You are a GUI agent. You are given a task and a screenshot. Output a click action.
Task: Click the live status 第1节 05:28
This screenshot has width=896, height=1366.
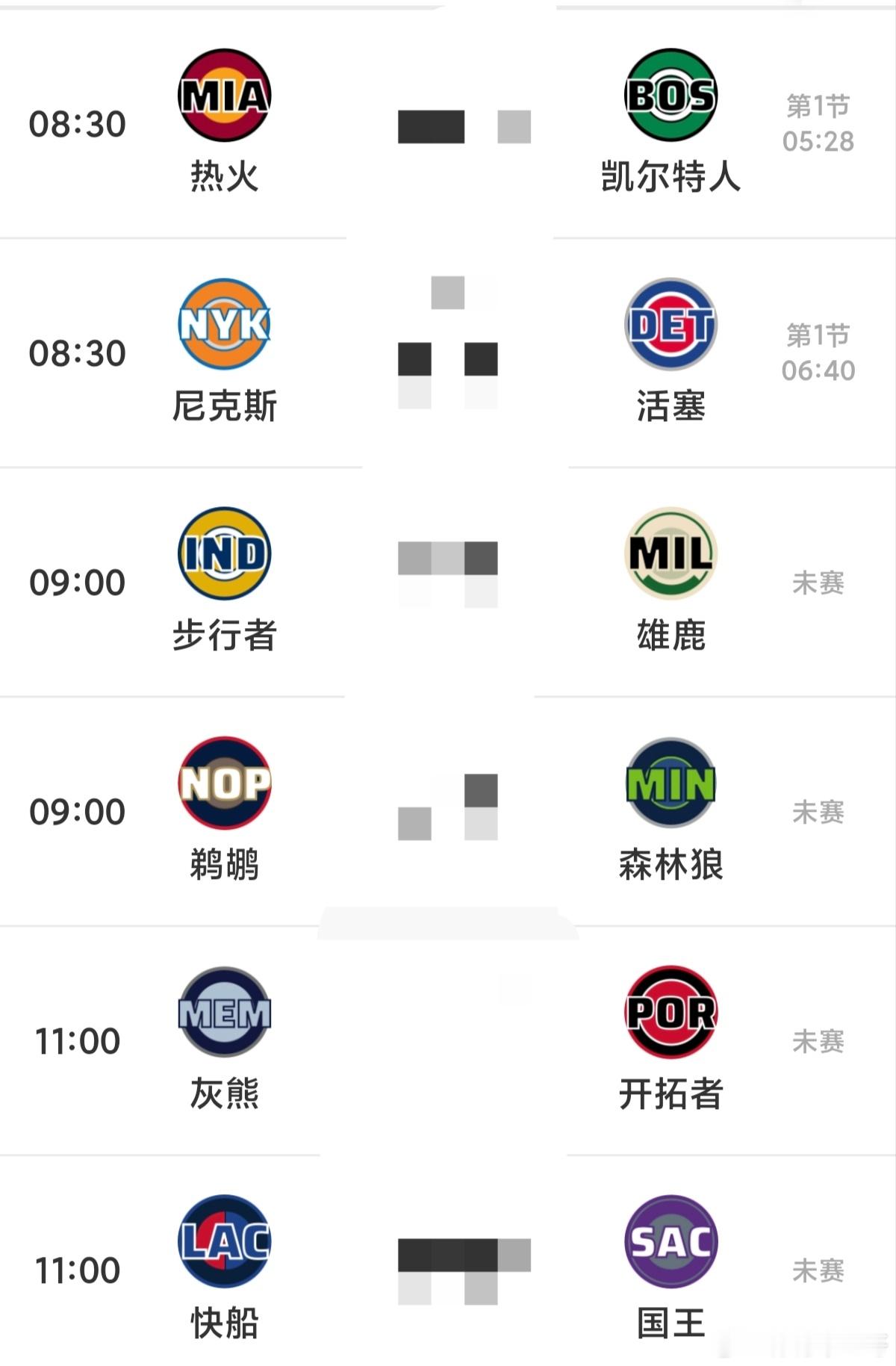coord(818,123)
